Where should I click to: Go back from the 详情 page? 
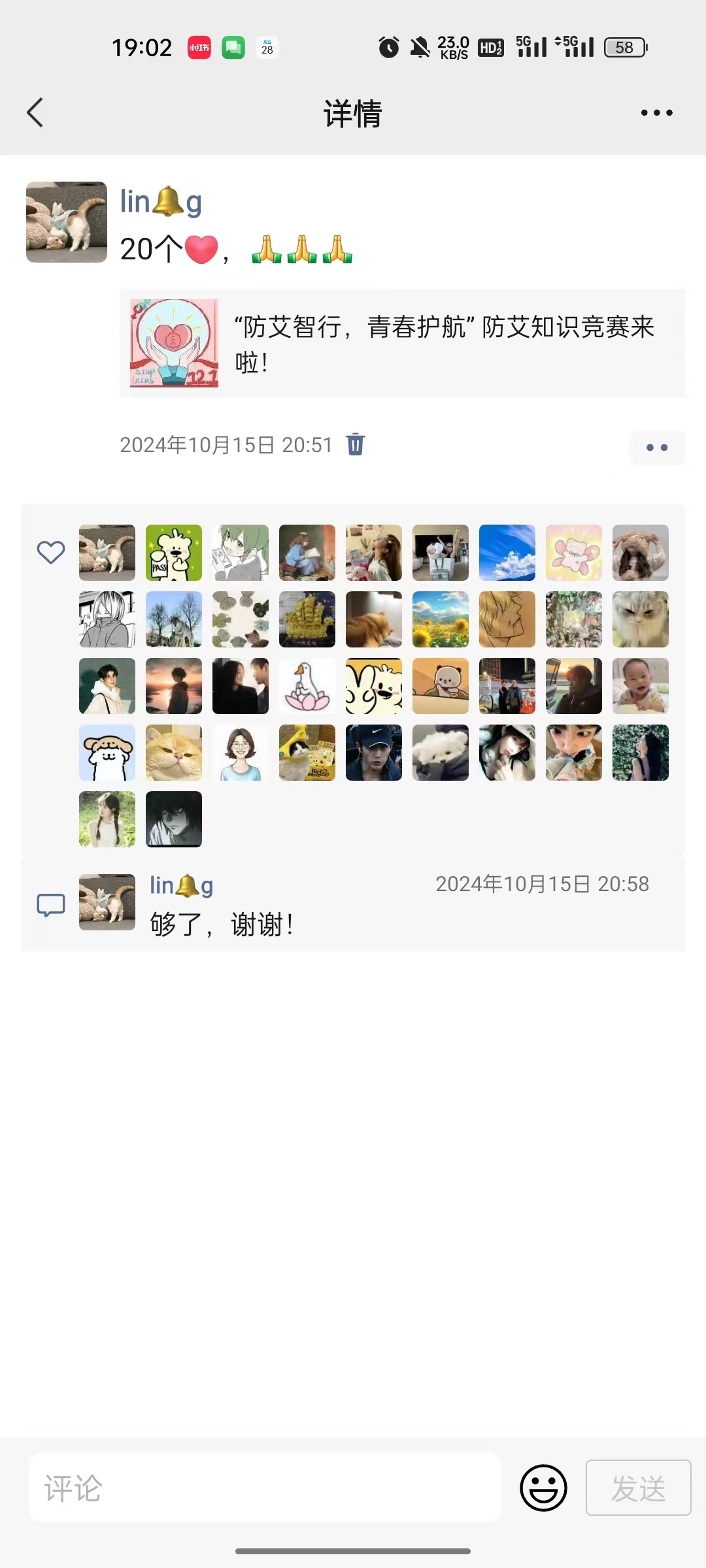click(35, 112)
